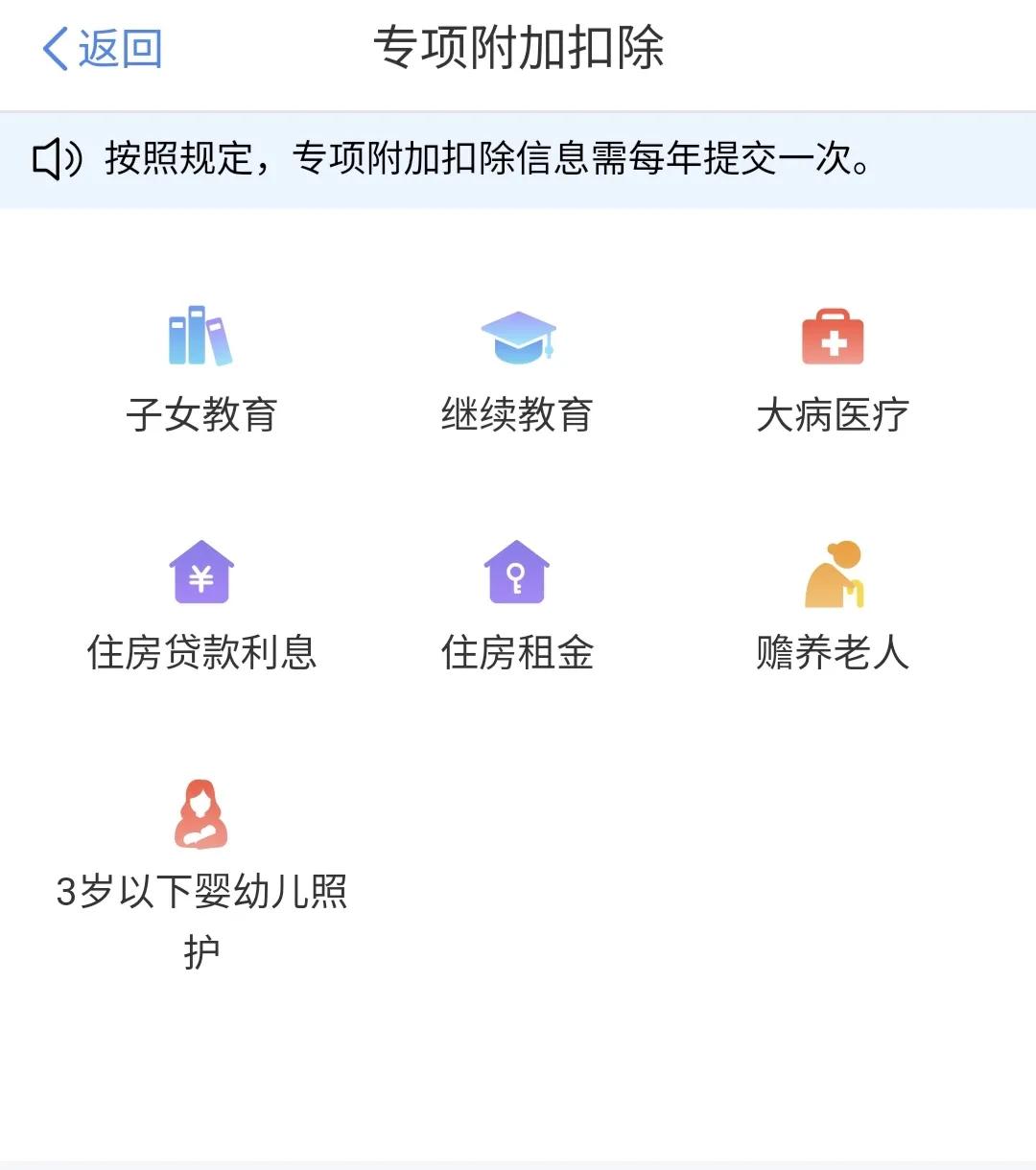
Task: Click the speaker icon on the announcement banner
Action: point(56,156)
